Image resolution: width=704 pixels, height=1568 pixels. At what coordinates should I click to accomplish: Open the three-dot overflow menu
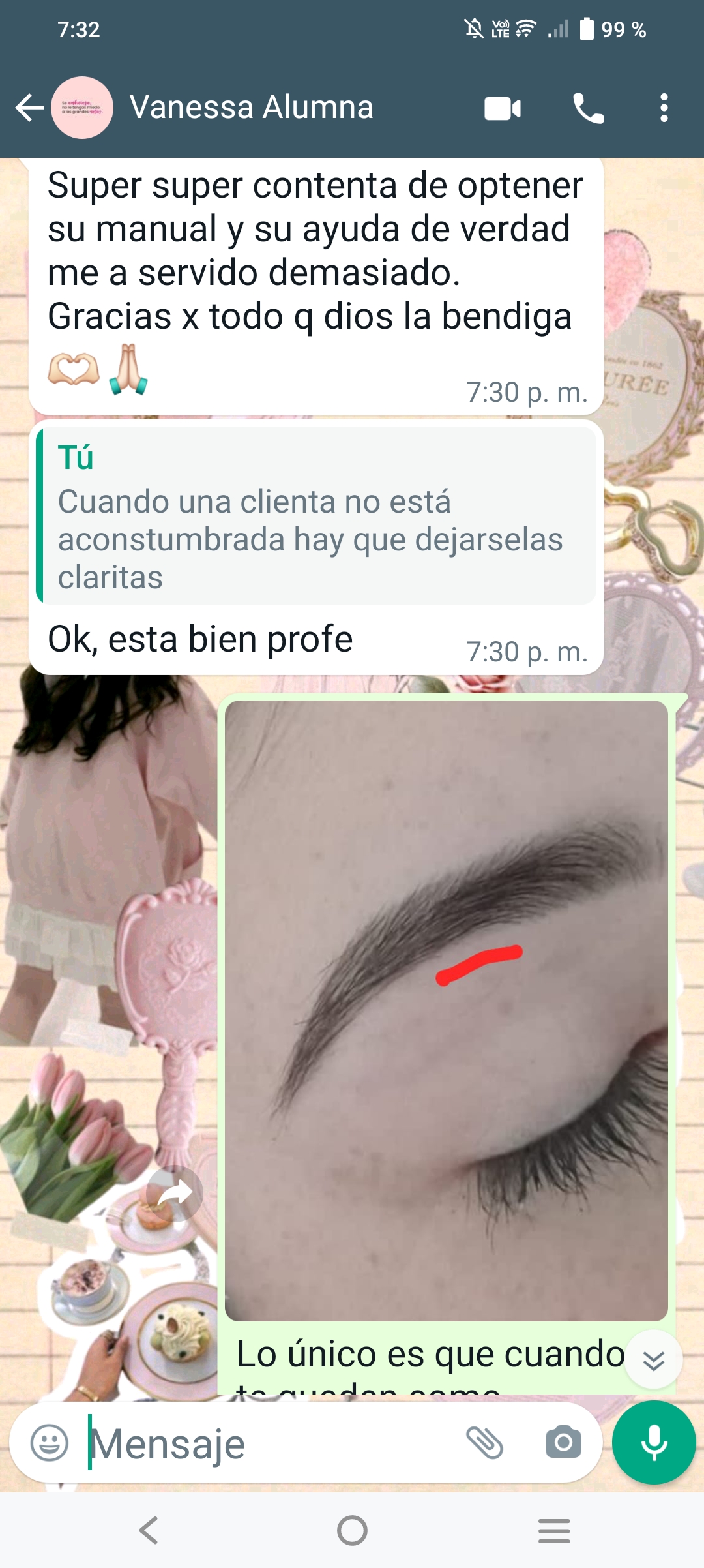coord(664,108)
